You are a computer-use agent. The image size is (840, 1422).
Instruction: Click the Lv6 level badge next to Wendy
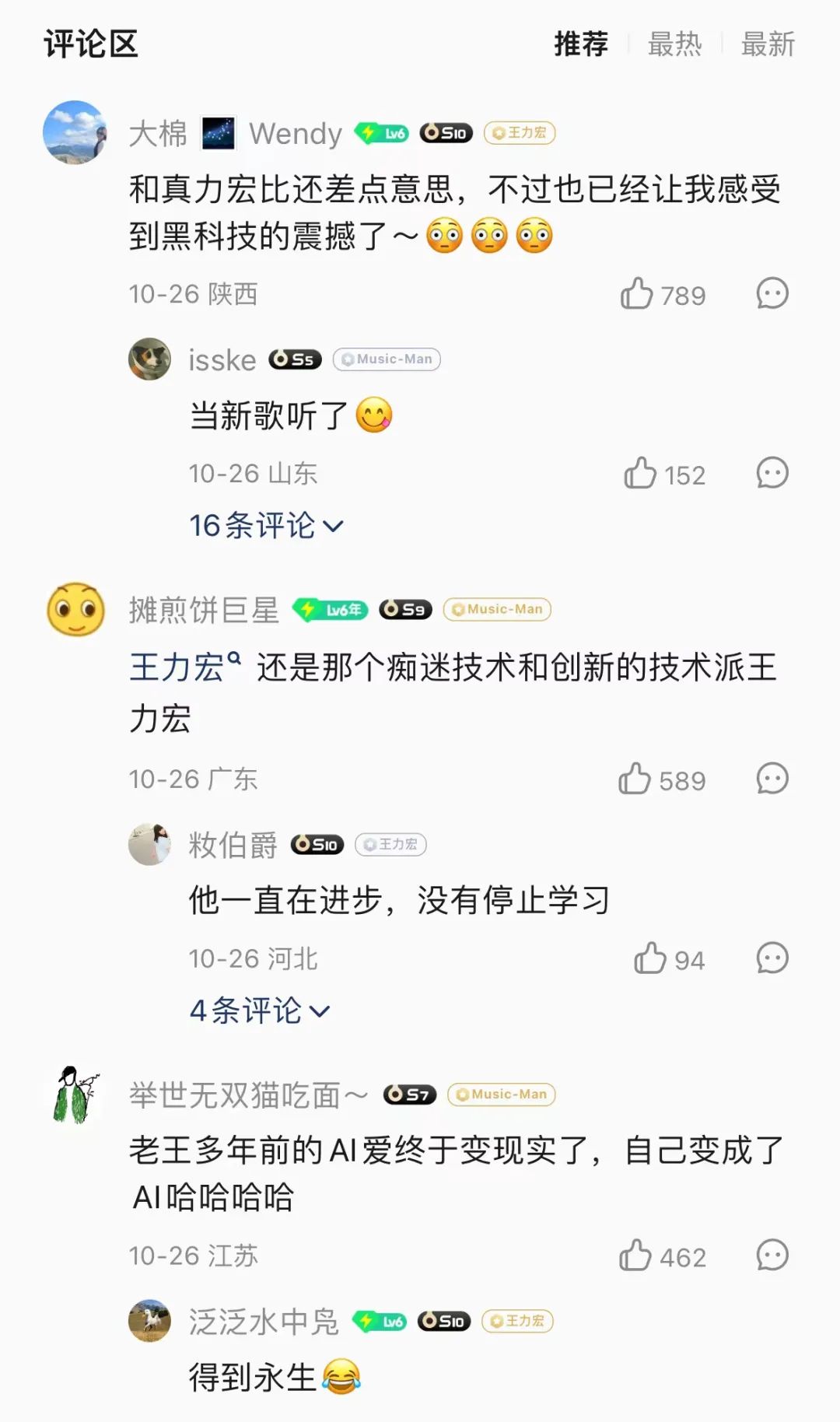click(380, 133)
